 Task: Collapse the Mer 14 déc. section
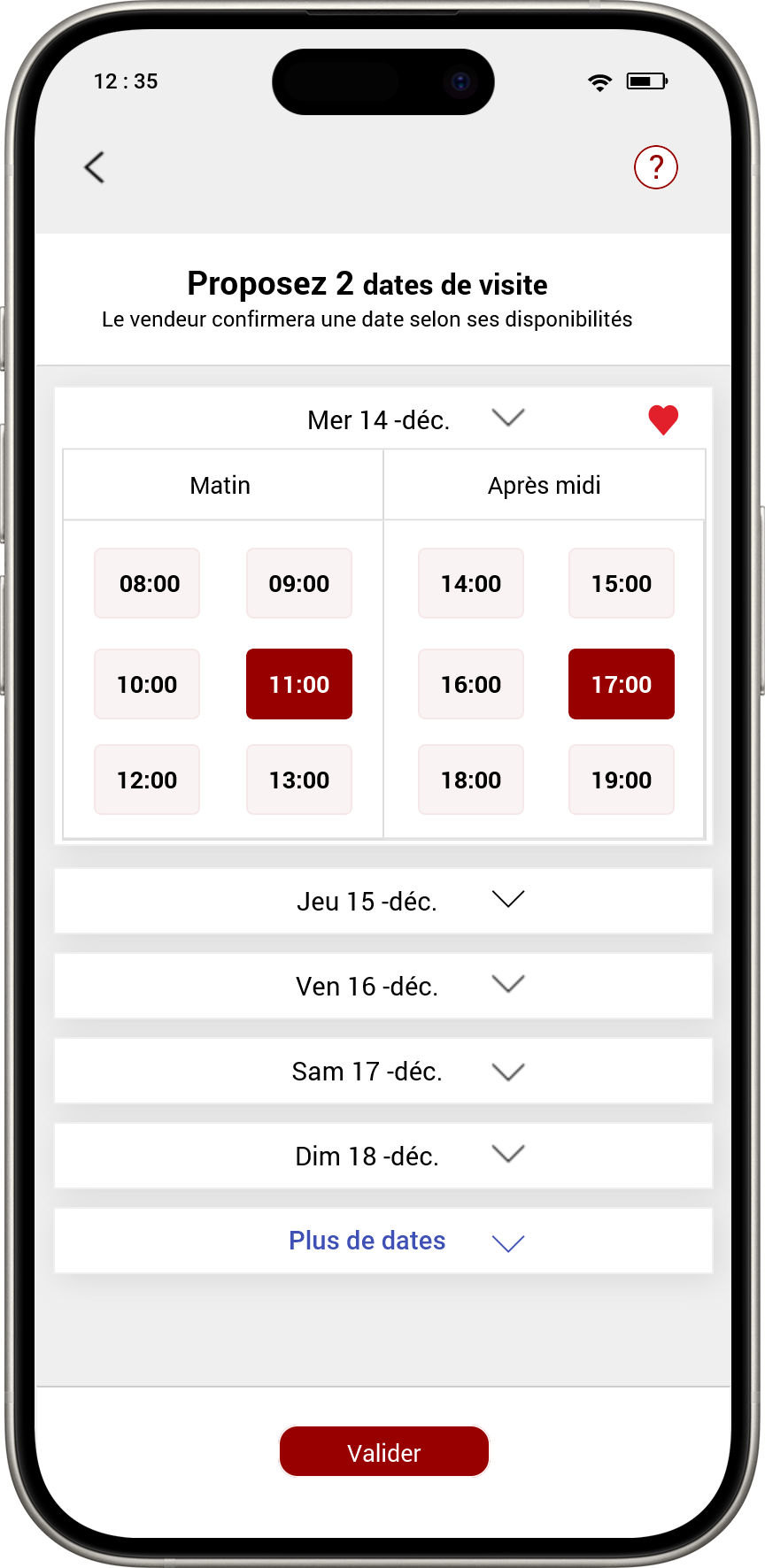[507, 418]
